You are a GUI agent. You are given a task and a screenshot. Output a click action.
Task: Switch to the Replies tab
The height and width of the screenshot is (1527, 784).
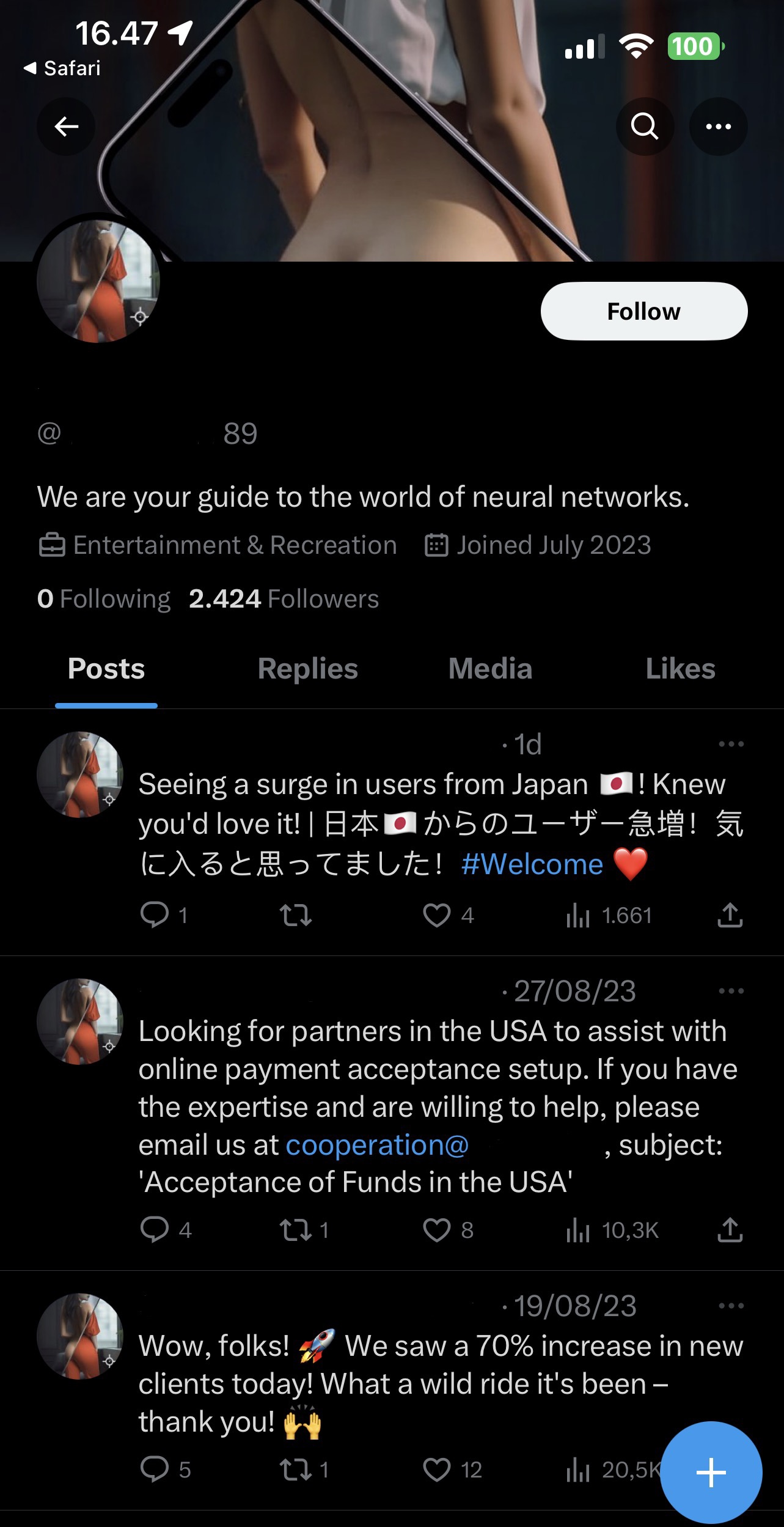tap(307, 669)
